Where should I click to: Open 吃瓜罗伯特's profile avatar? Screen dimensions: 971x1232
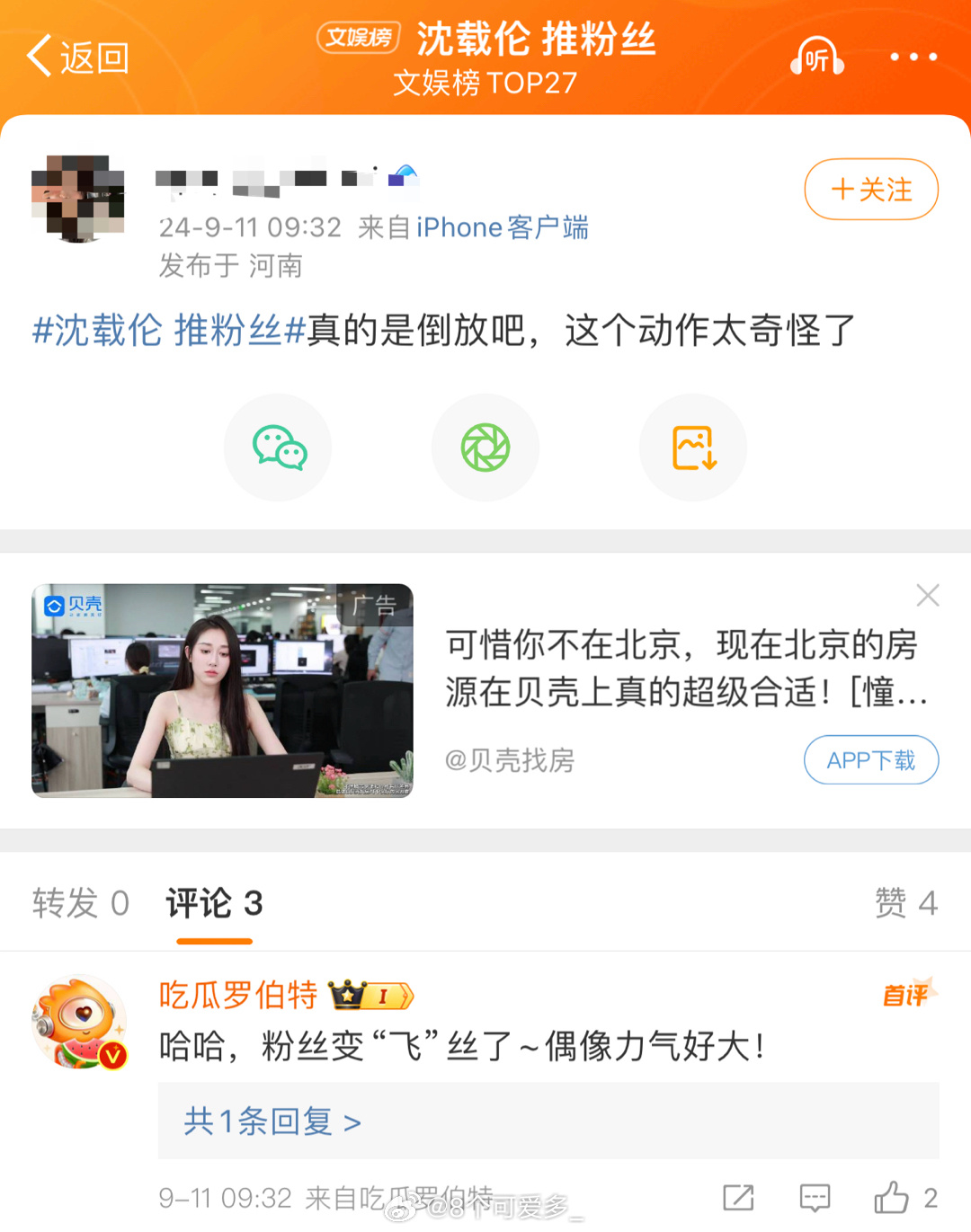[79, 1022]
